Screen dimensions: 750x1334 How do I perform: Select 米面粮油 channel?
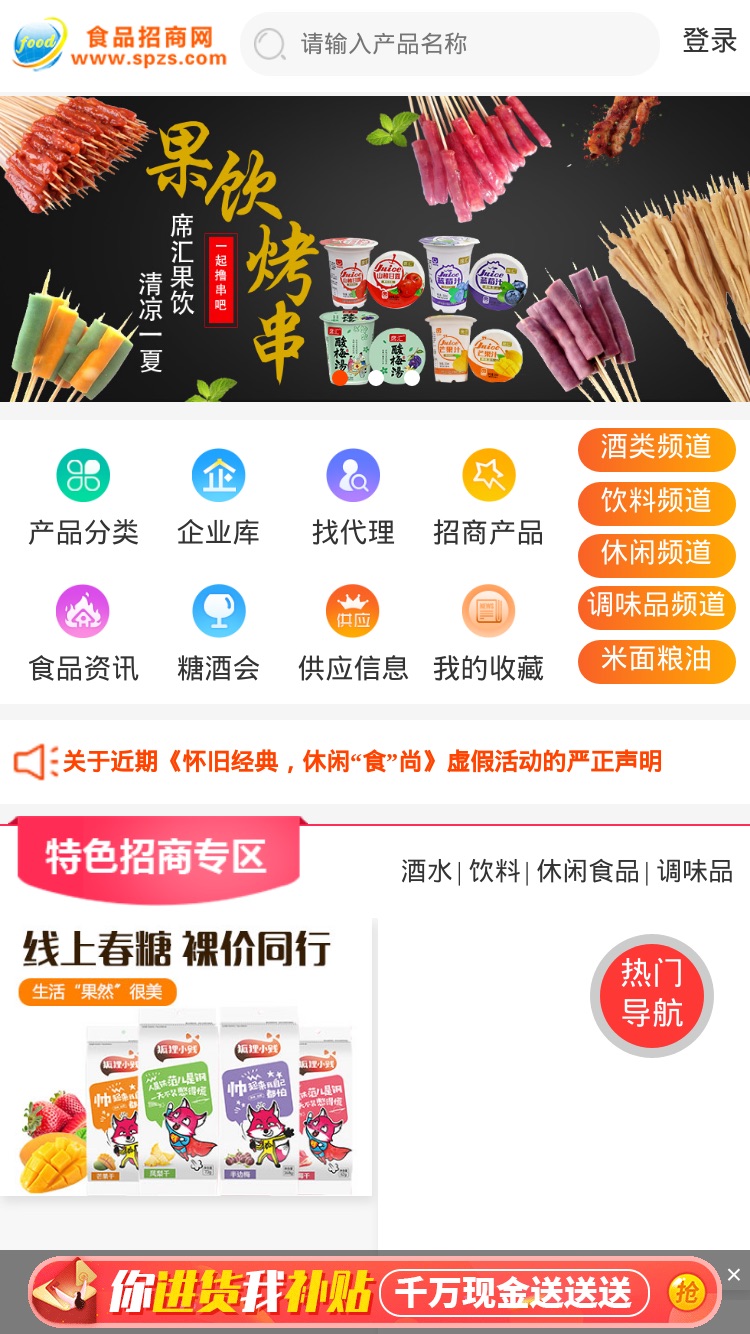click(x=656, y=661)
